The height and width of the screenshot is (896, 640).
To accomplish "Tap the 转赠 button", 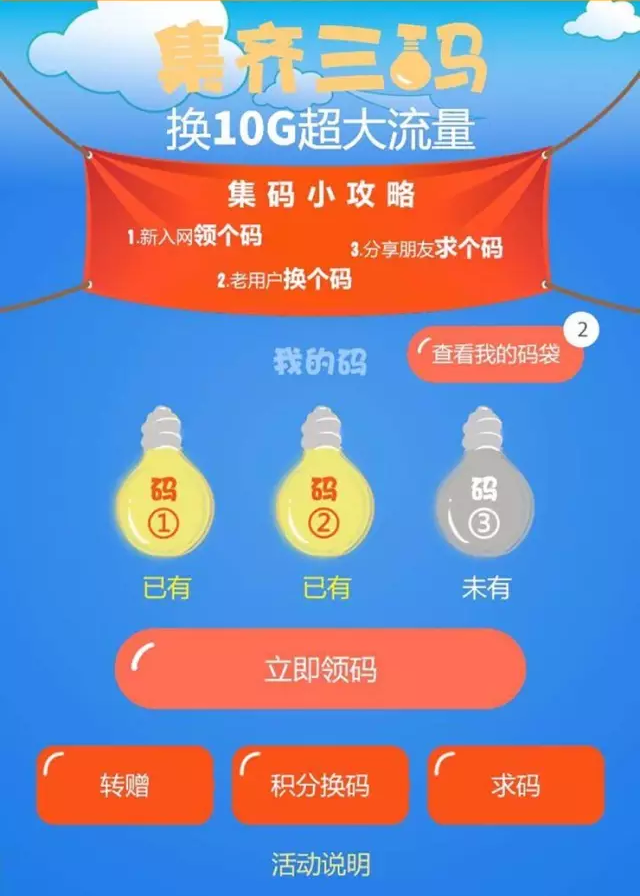I will 125,785.
